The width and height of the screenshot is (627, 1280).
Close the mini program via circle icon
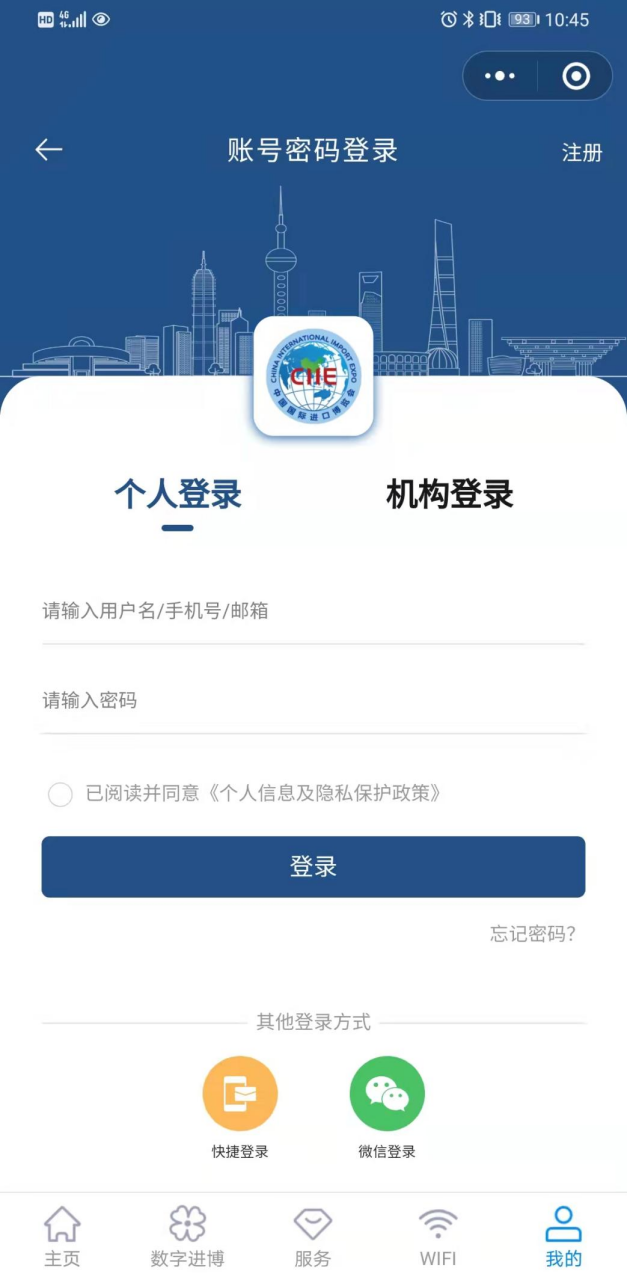576,76
